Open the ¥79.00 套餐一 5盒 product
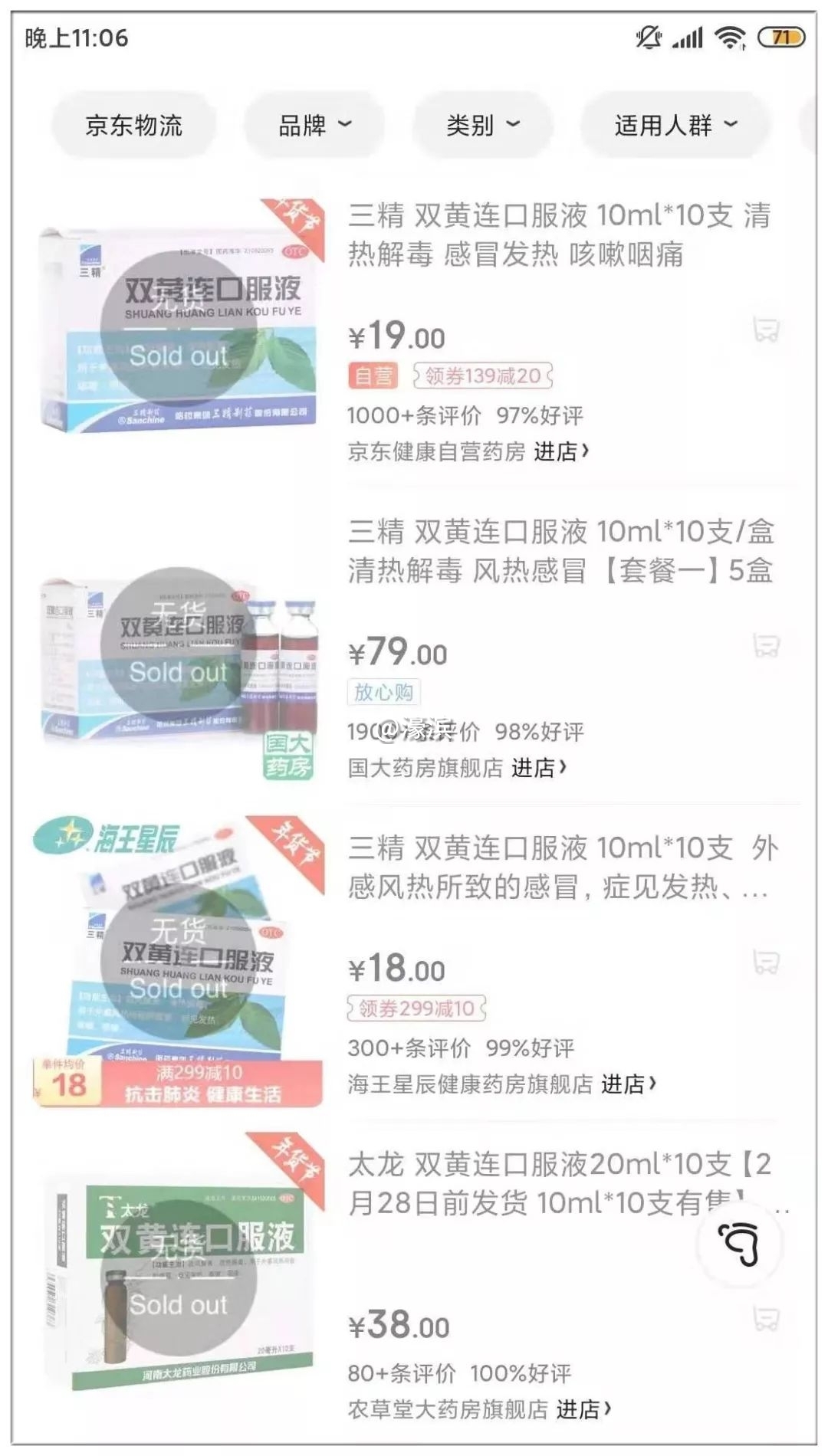828x1456 pixels. [560, 550]
